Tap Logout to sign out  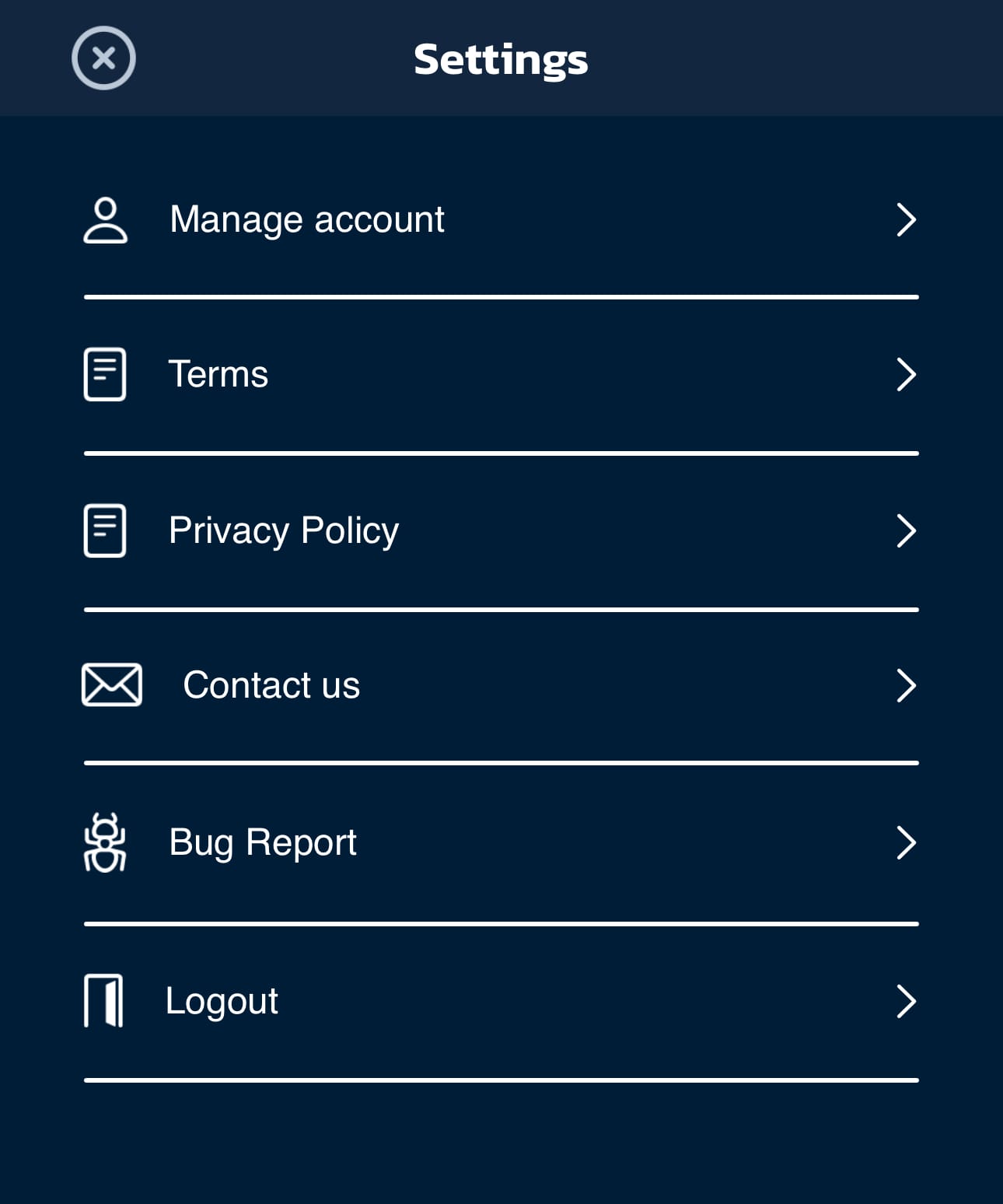tap(222, 1001)
